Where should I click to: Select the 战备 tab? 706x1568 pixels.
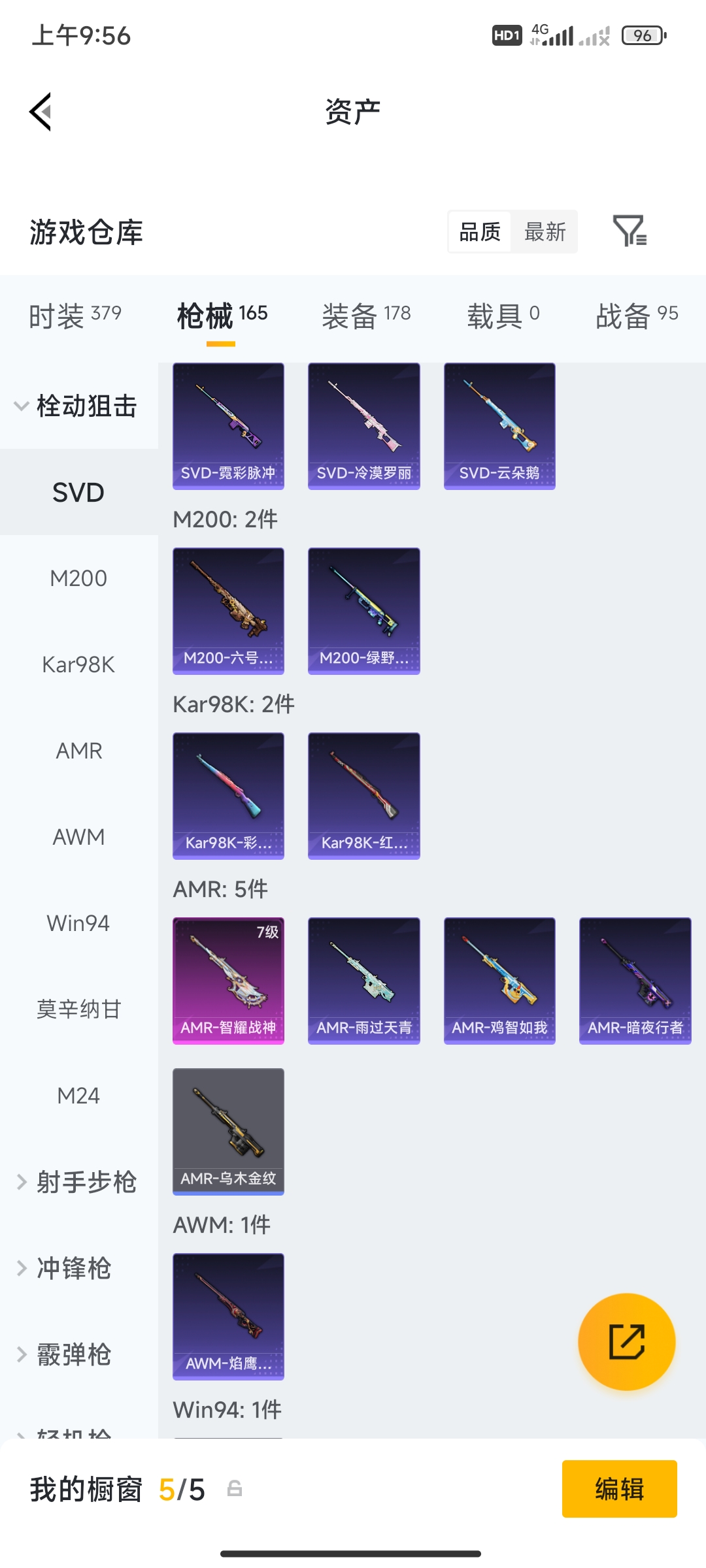(x=636, y=316)
